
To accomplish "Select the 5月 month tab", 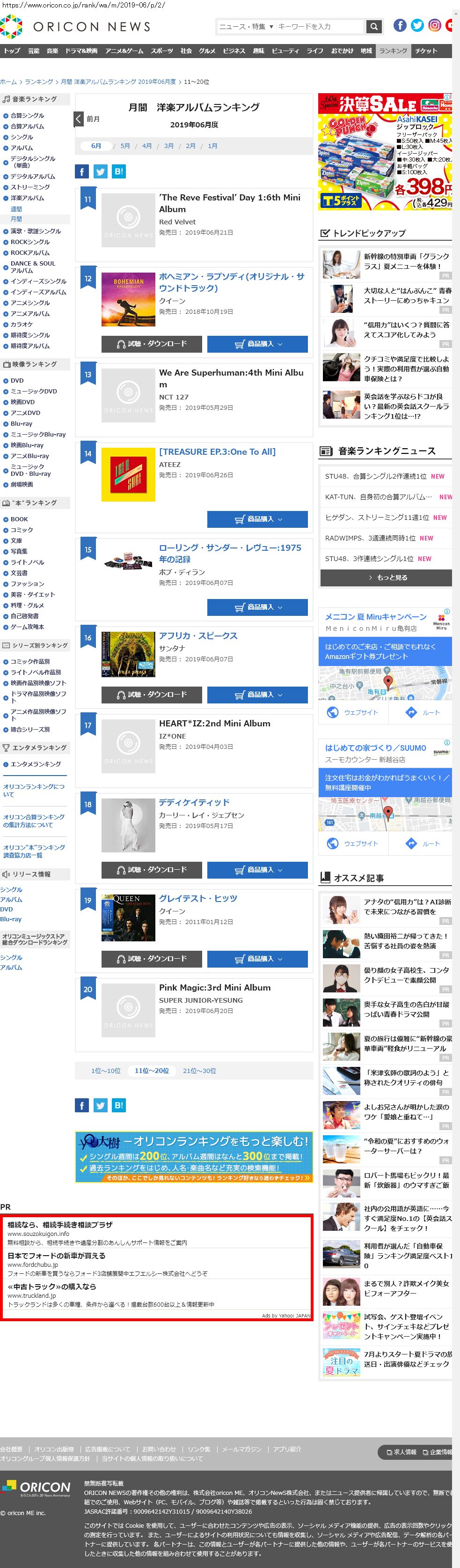I will tap(125, 146).
